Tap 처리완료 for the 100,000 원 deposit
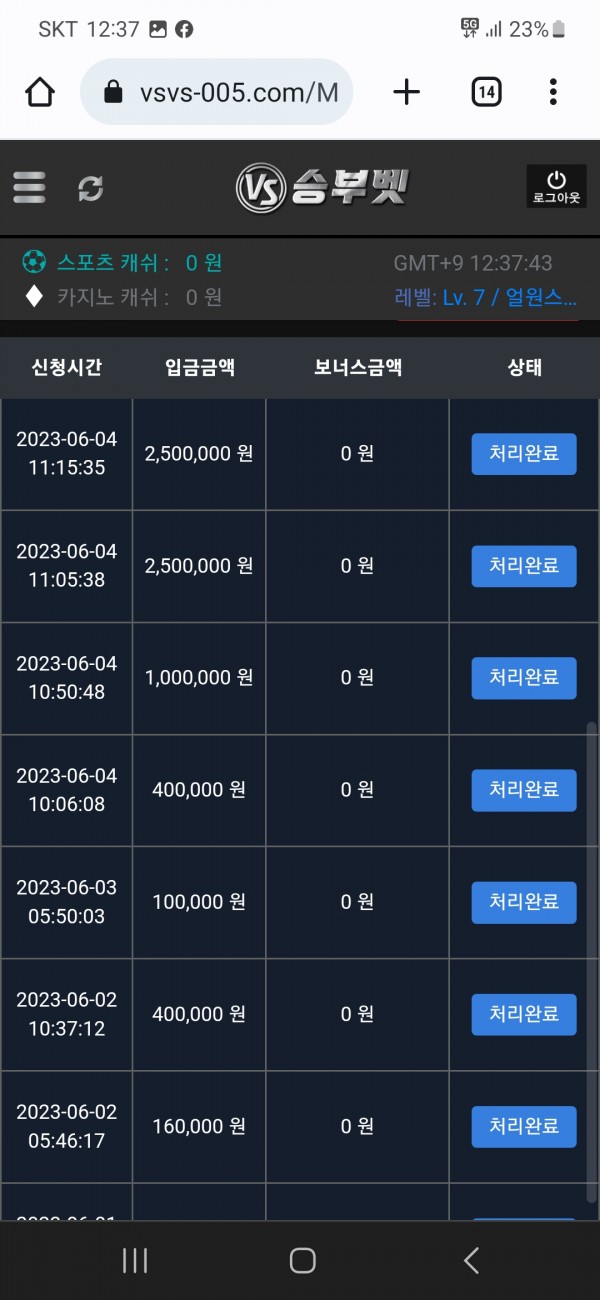 click(524, 902)
